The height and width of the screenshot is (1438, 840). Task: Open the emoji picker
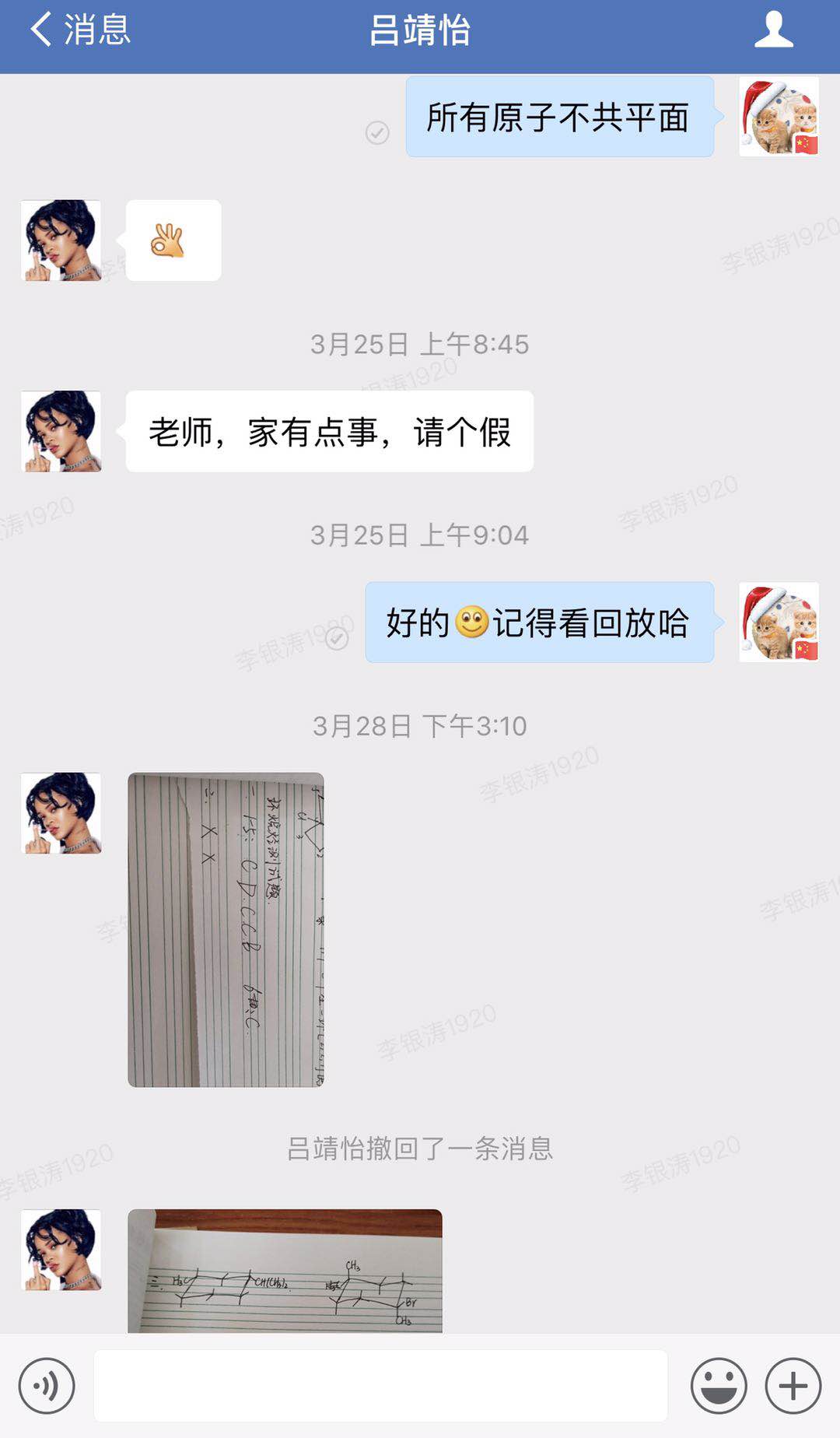(719, 1386)
